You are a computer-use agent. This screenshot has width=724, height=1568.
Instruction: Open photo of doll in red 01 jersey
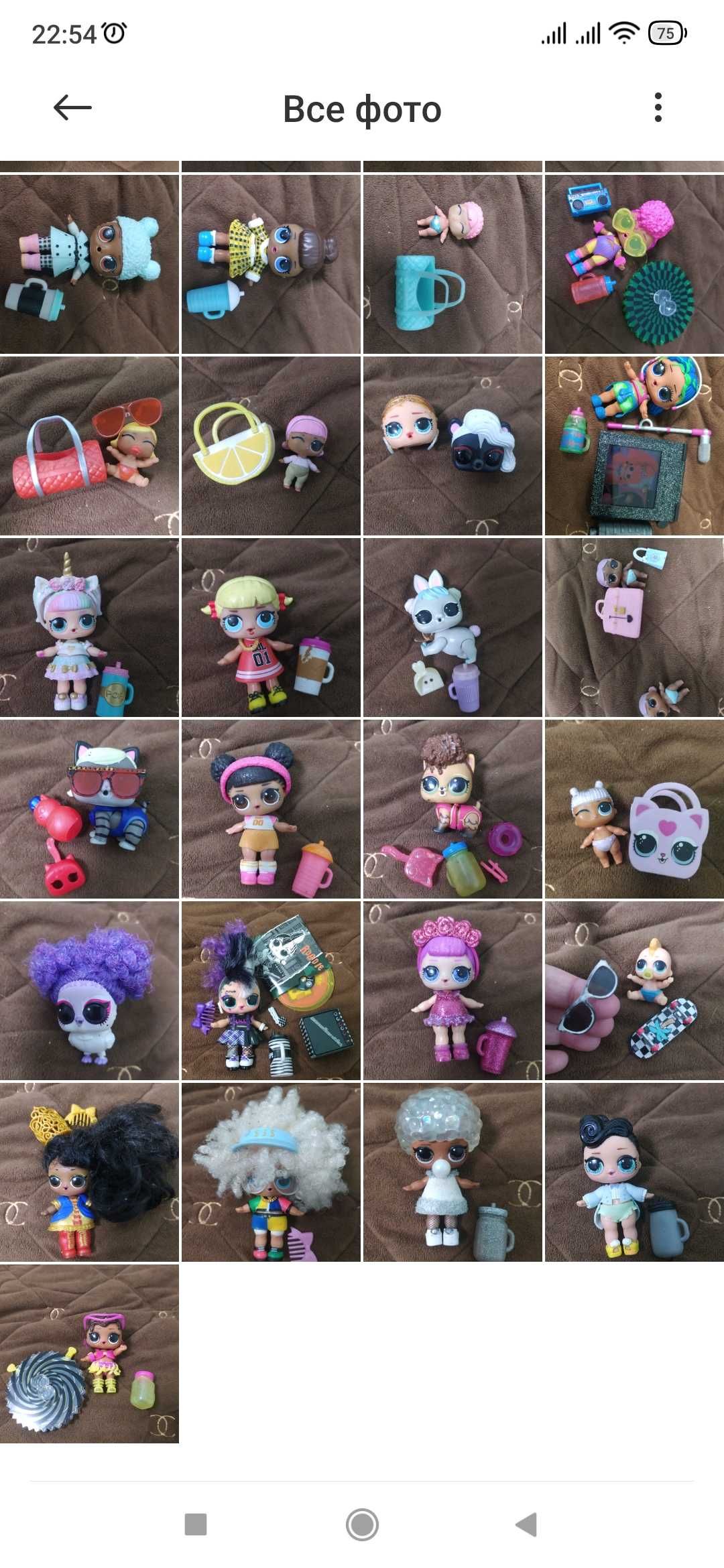[x=271, y=627]
